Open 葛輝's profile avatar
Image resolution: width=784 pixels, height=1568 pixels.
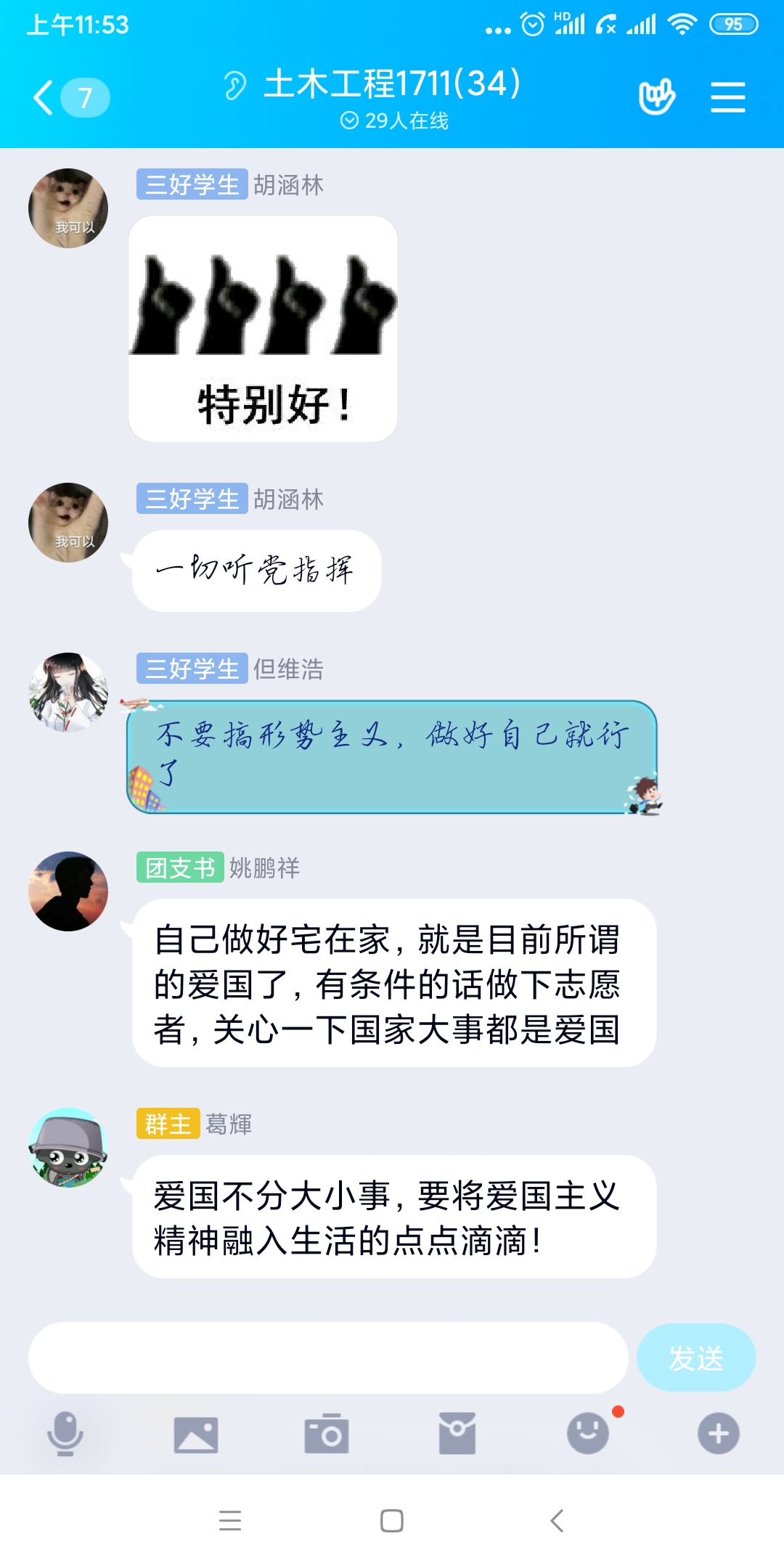[x=68, y=1148]
